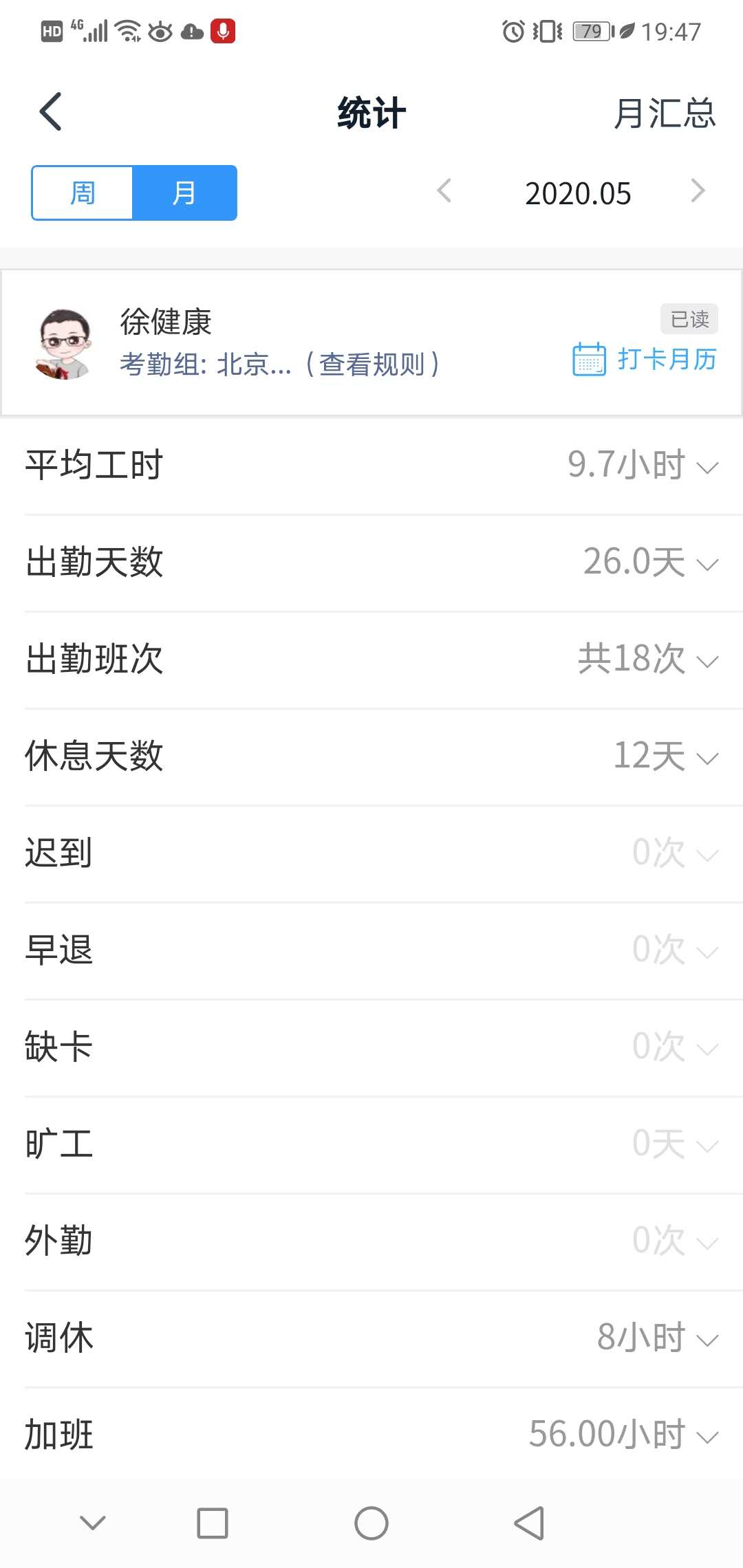The height and width of the screenshot is (1568, 743).
Task: Open 查看规则 attendance group rules
Action: click(371, 364)
